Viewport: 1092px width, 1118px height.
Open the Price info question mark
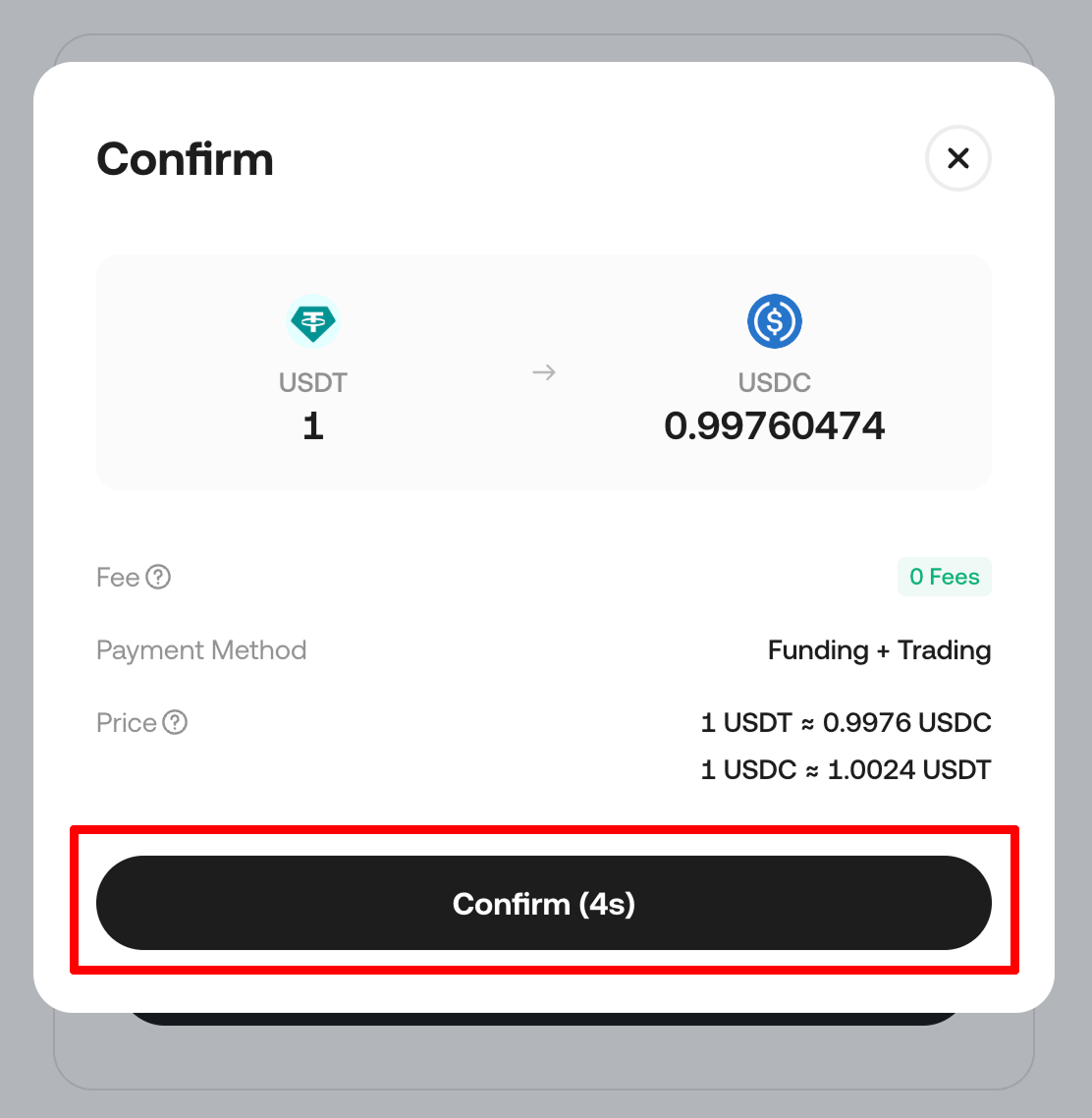pyautogui.click(x=175, y=722)
